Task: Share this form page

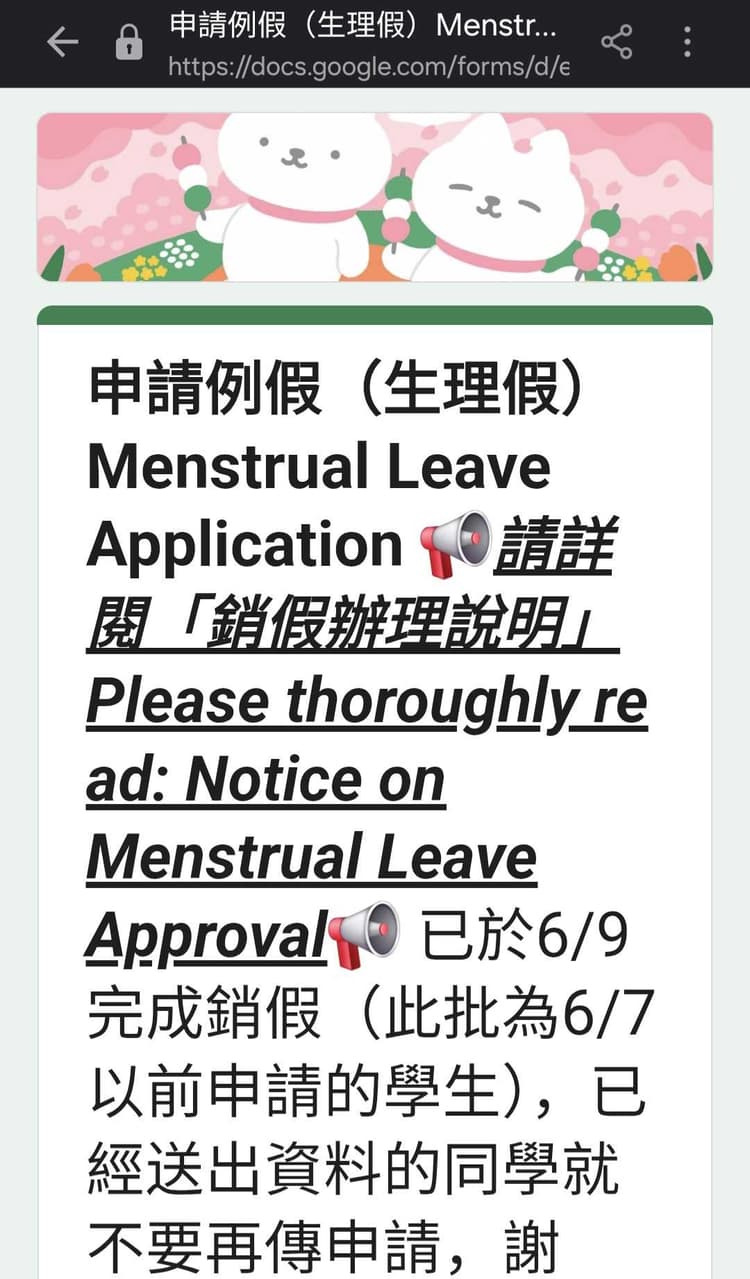Action: tap(617, 43)
